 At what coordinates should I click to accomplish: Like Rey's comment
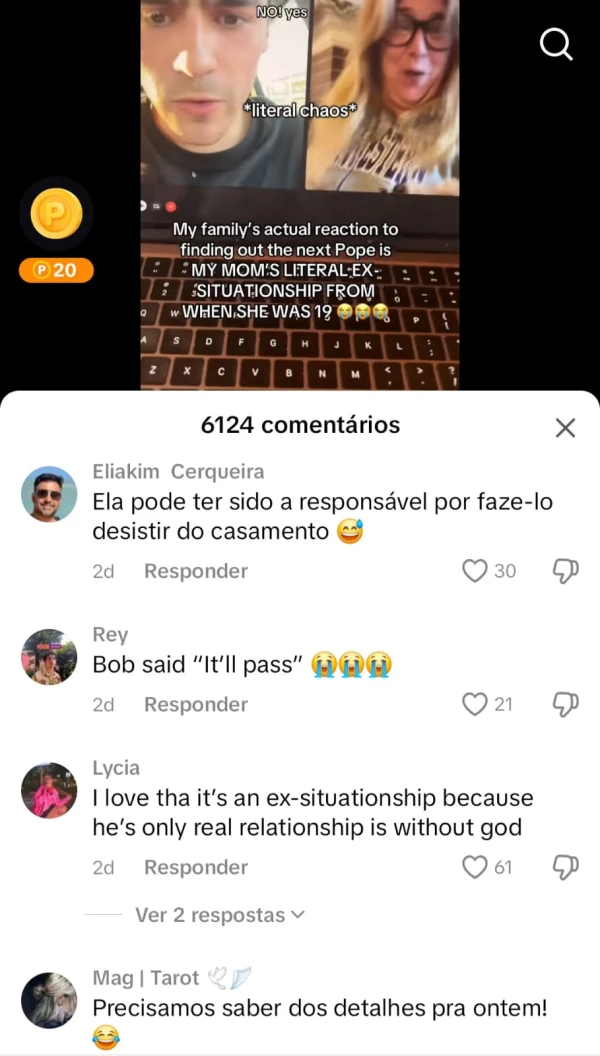(x=475, y=704)
